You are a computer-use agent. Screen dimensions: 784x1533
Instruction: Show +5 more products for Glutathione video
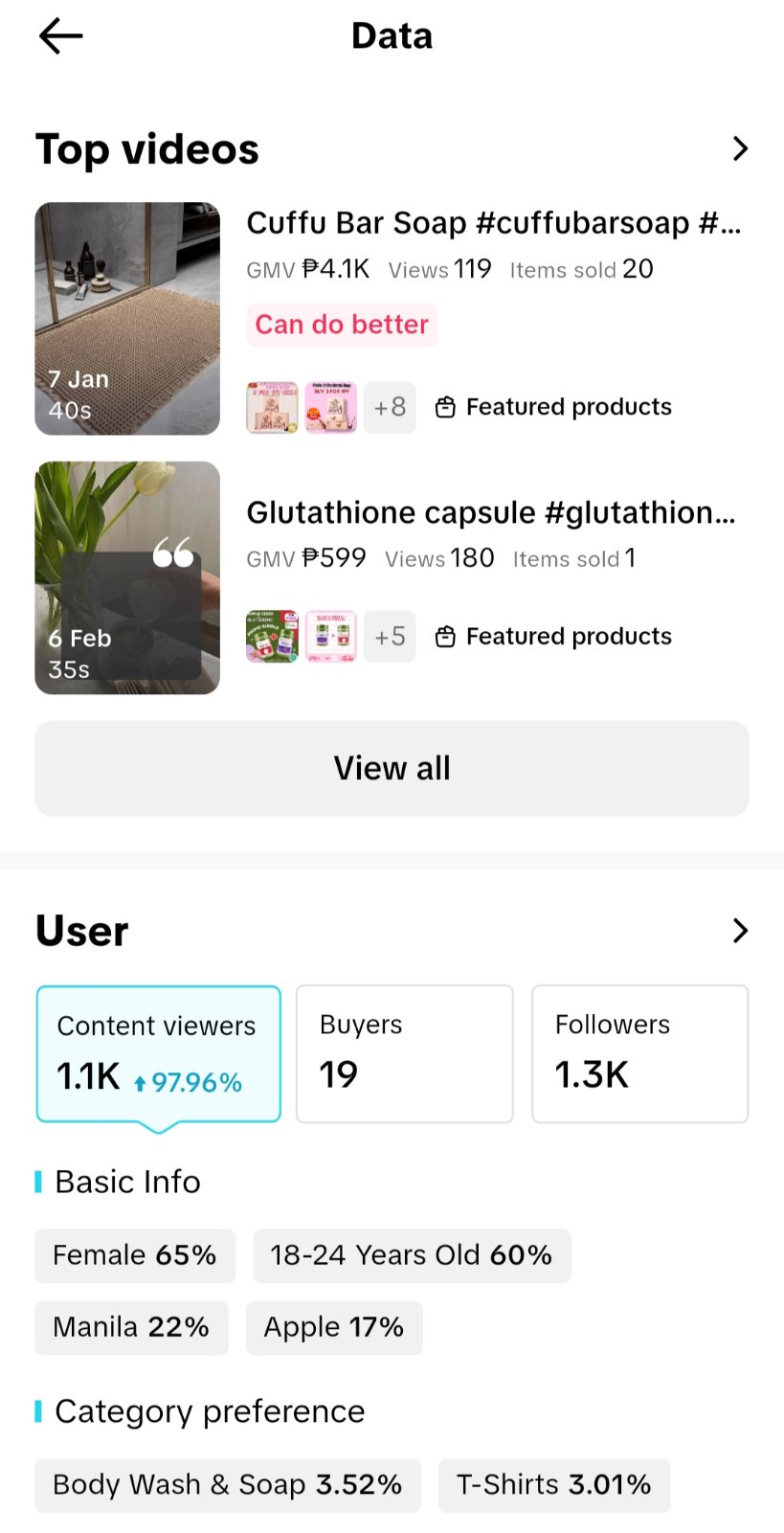(x=390, y=637)
